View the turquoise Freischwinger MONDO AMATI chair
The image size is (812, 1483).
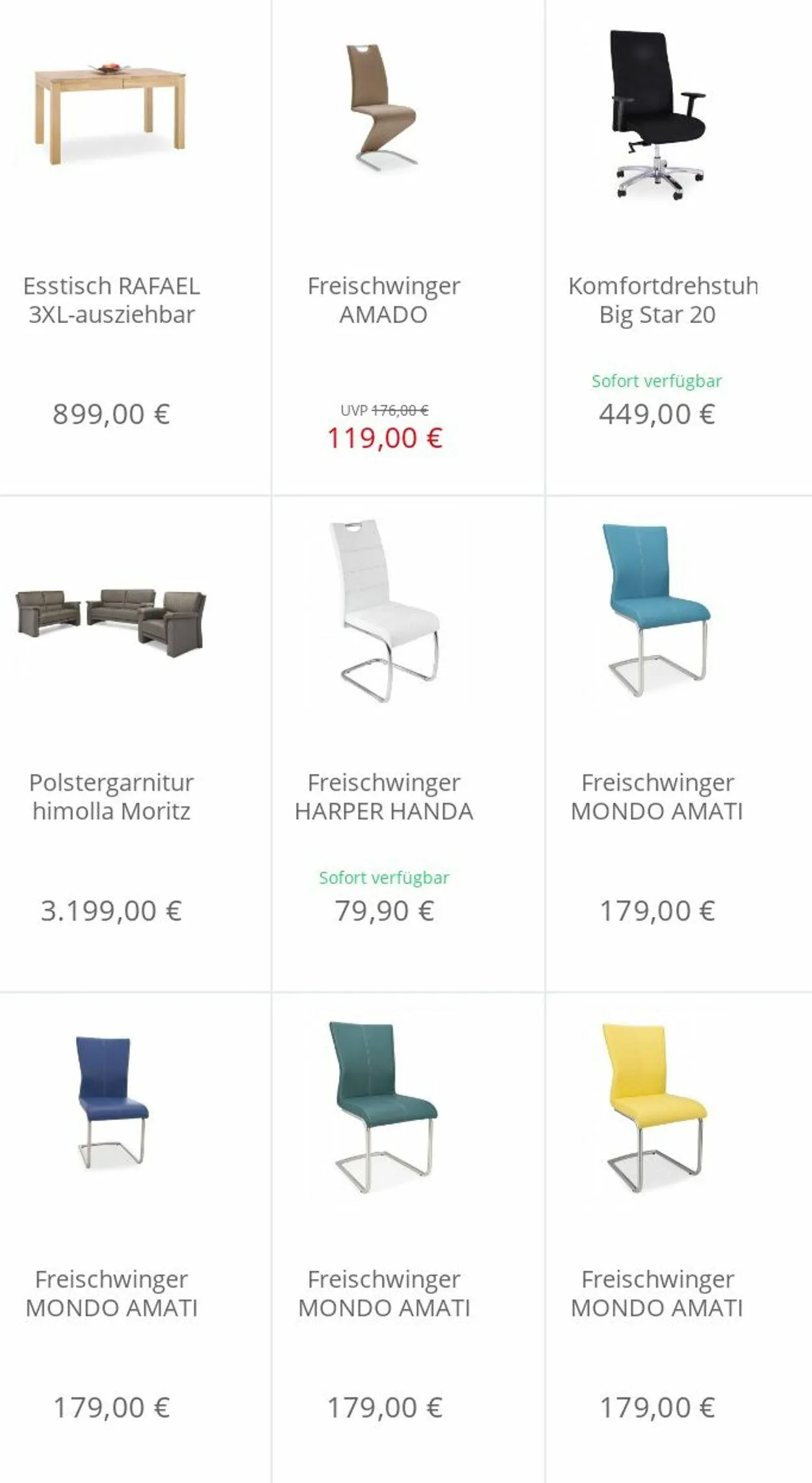click(x=679, y=744)
